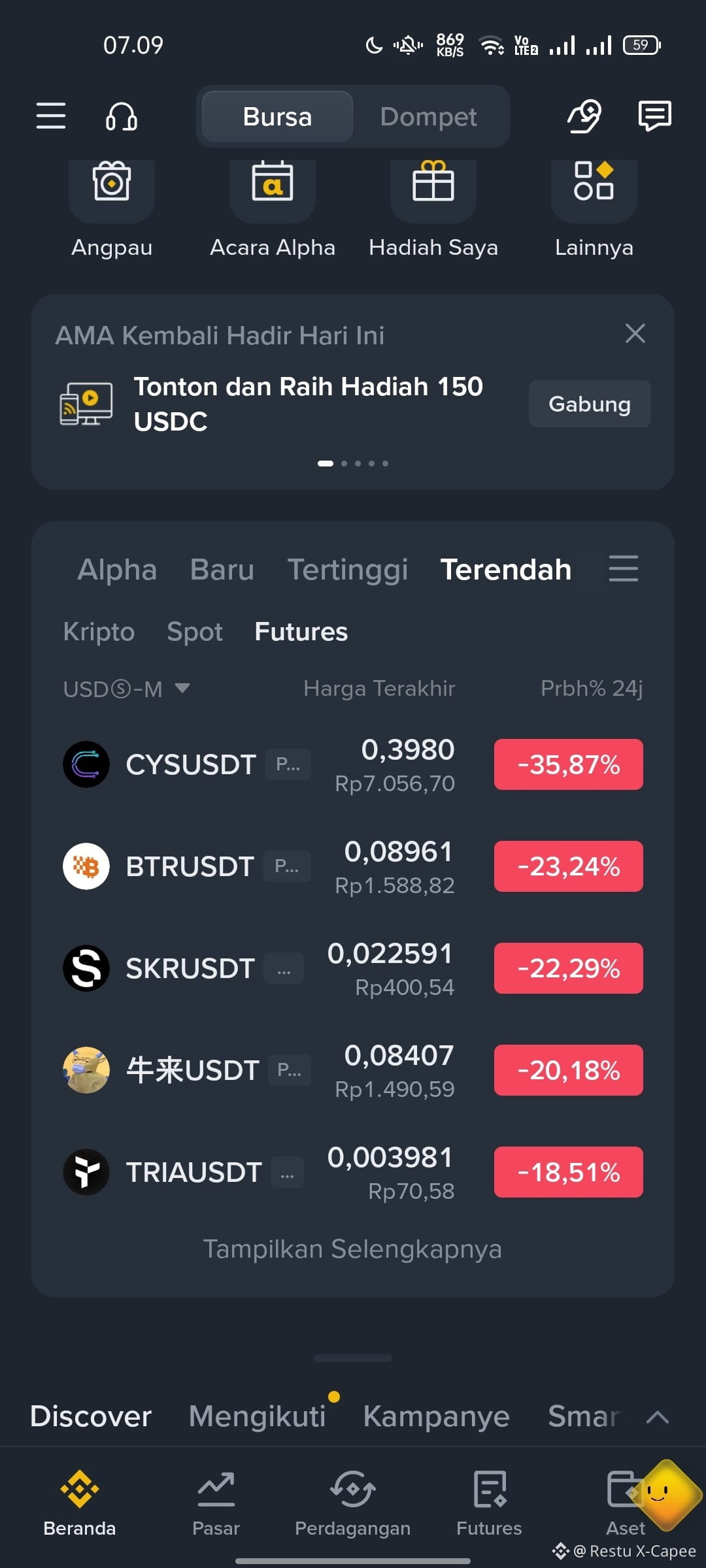Select the Spot sub-tab

[x=195, y=632]
